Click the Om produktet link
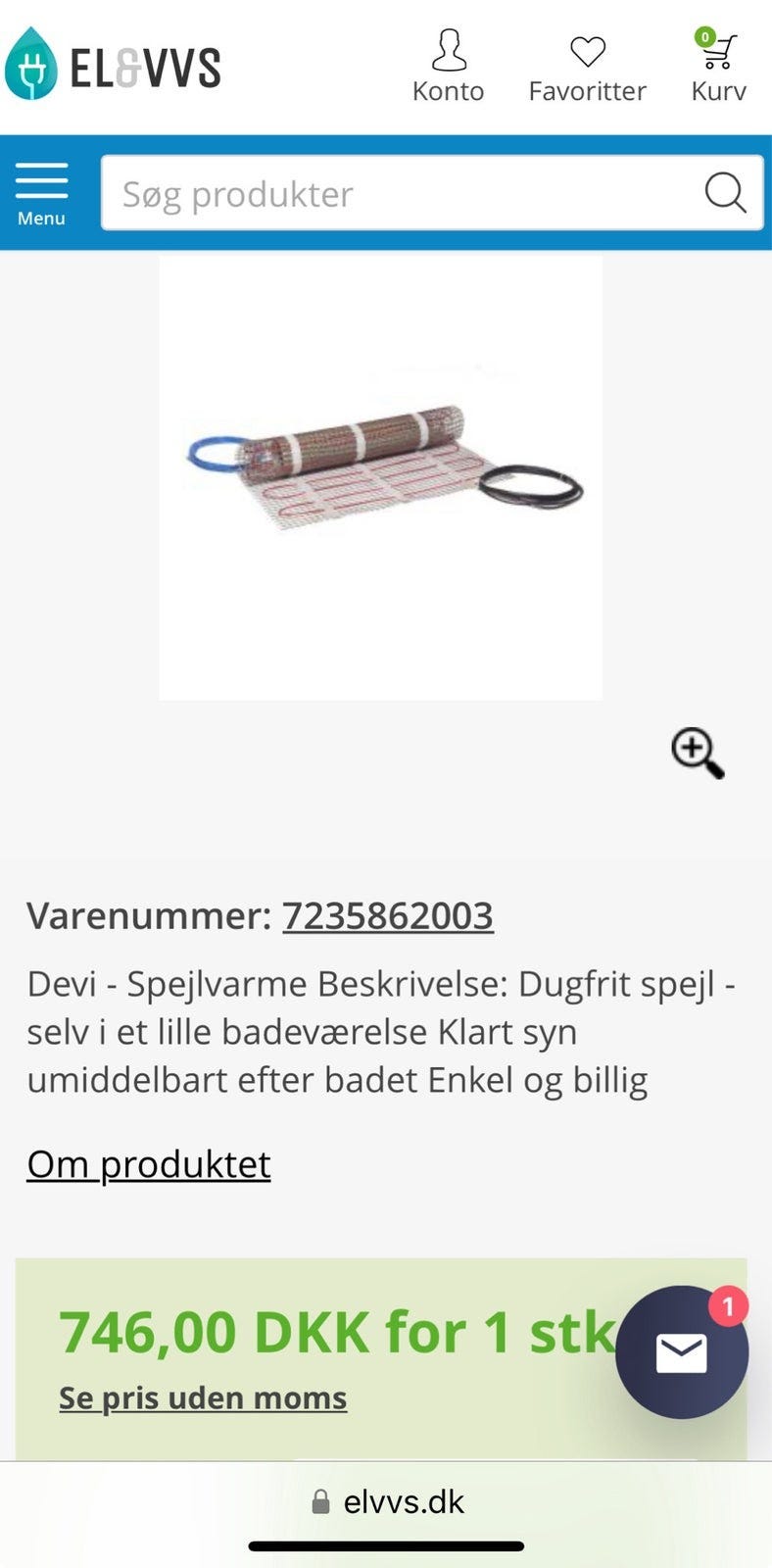Viewport: 772px width, 1568px height. click(148, 1164)
